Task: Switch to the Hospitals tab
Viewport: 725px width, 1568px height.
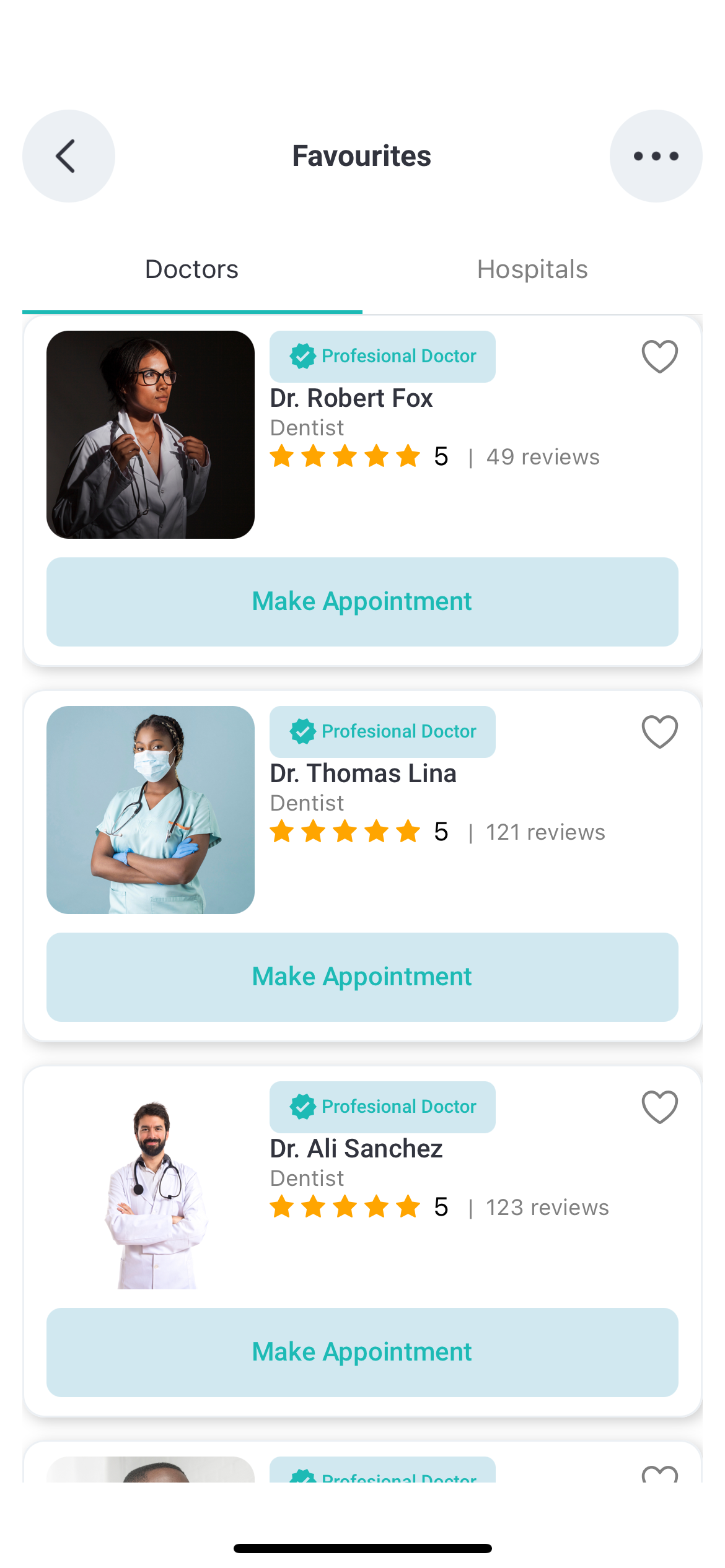Action: pyautogui.click(x=532, y=269)
